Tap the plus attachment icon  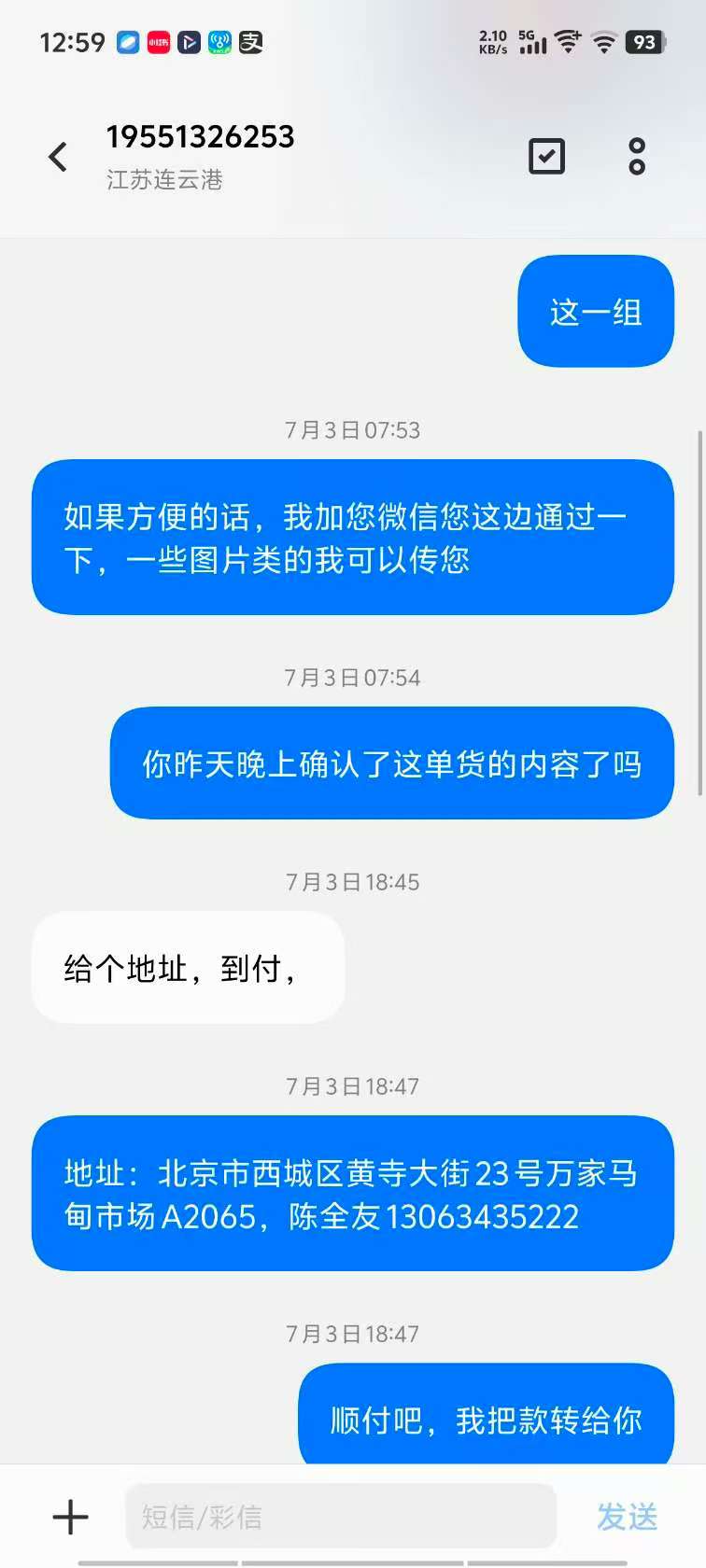coord(70,1517)
